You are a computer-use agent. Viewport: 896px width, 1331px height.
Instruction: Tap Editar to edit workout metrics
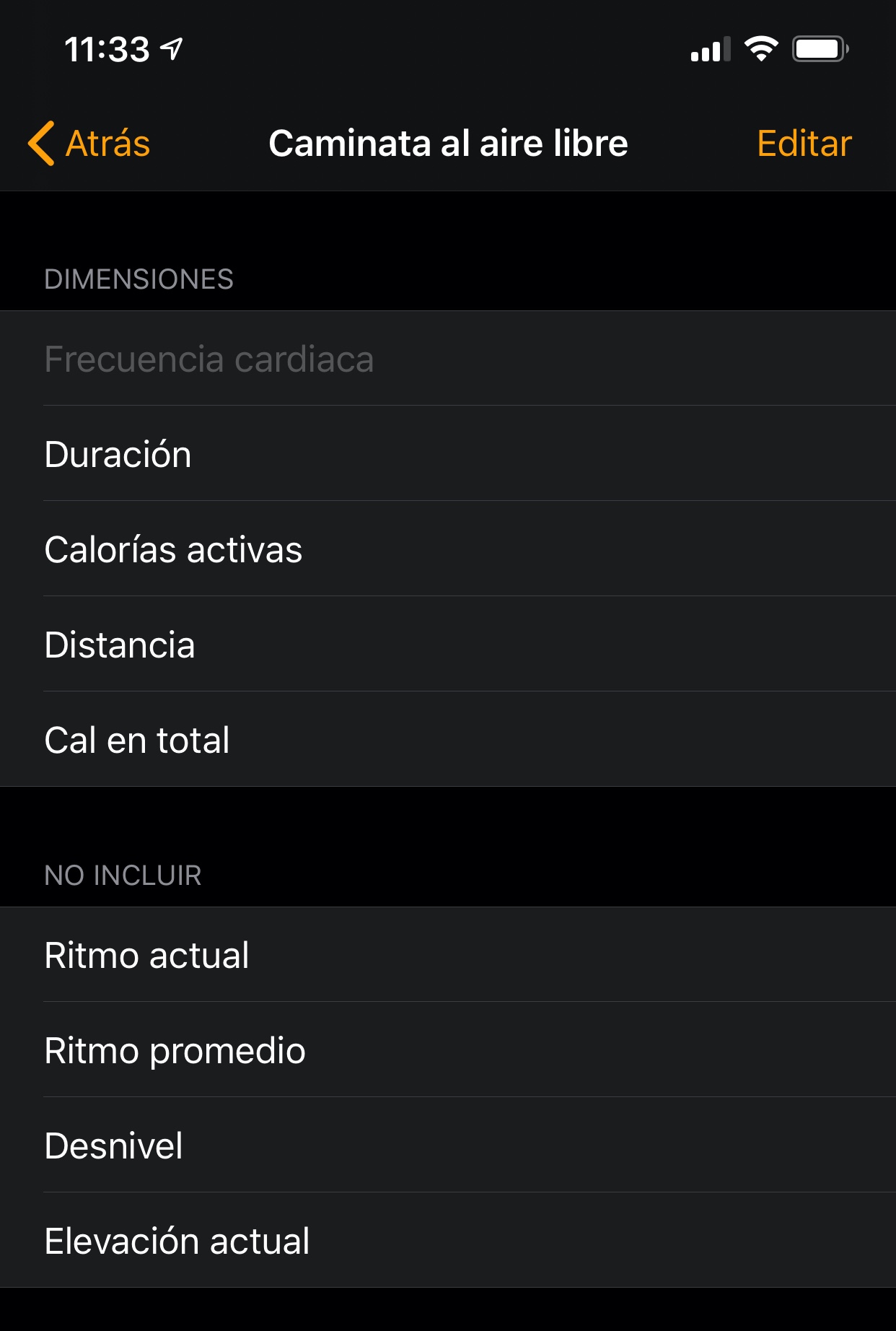point(804,144)
